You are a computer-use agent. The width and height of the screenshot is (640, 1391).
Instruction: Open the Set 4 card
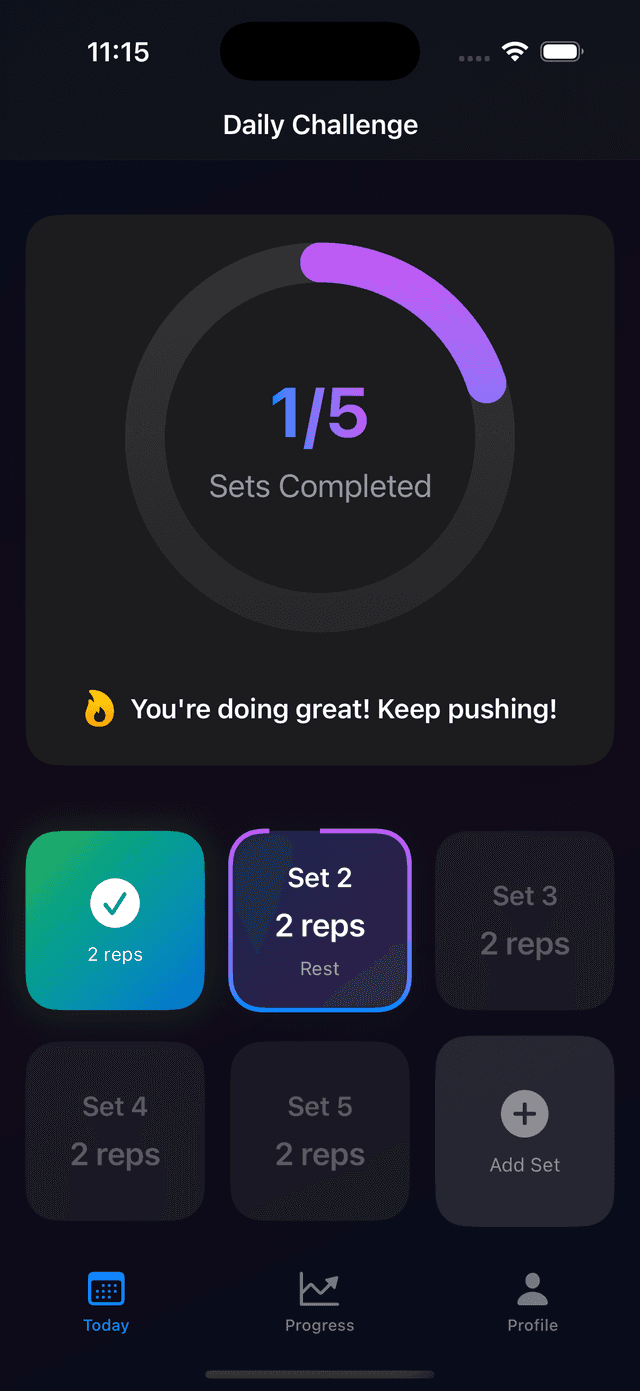point(115,1131)
